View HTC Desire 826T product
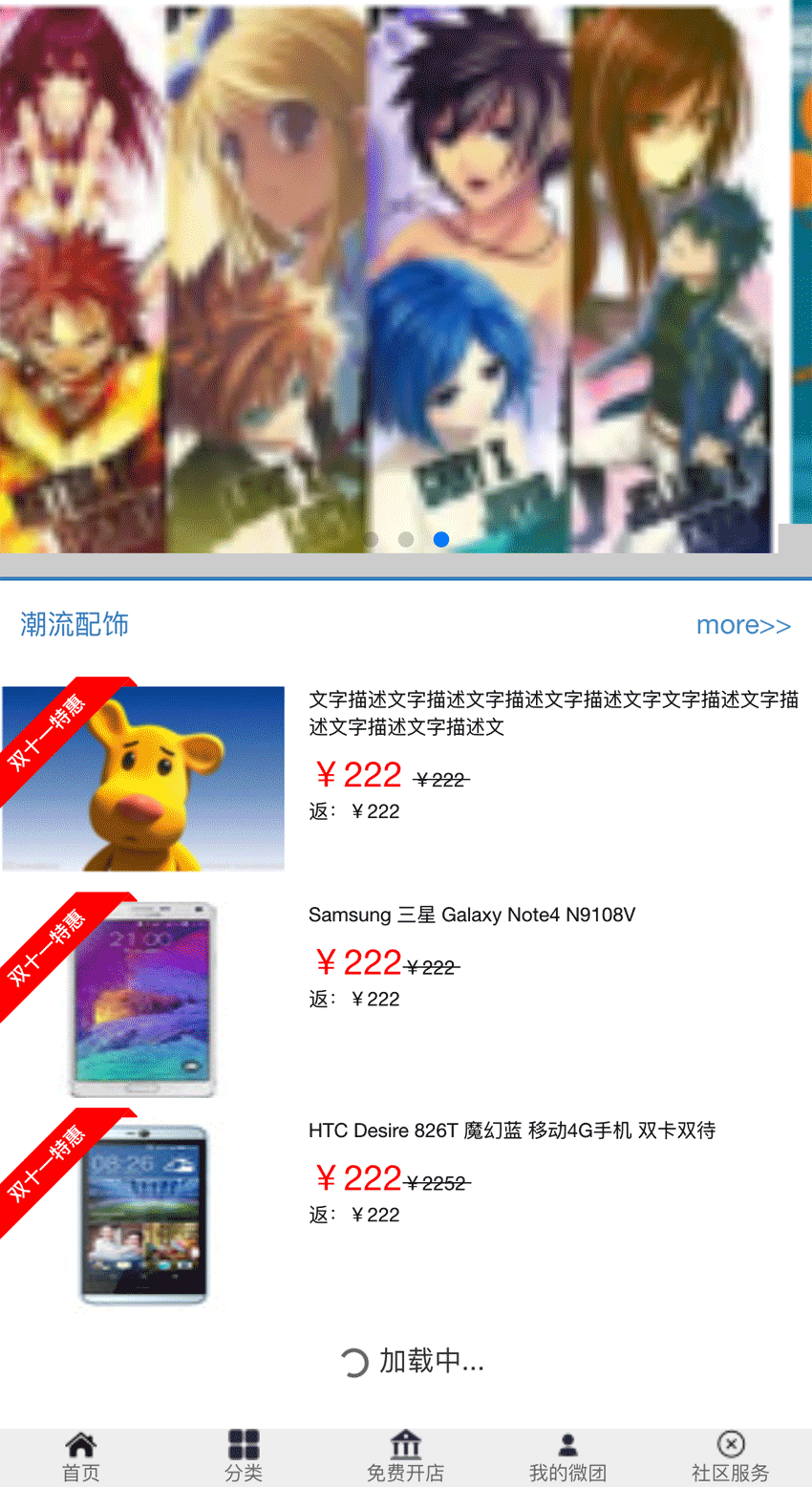This screenshot has height=1487, width=812. 511,1131
